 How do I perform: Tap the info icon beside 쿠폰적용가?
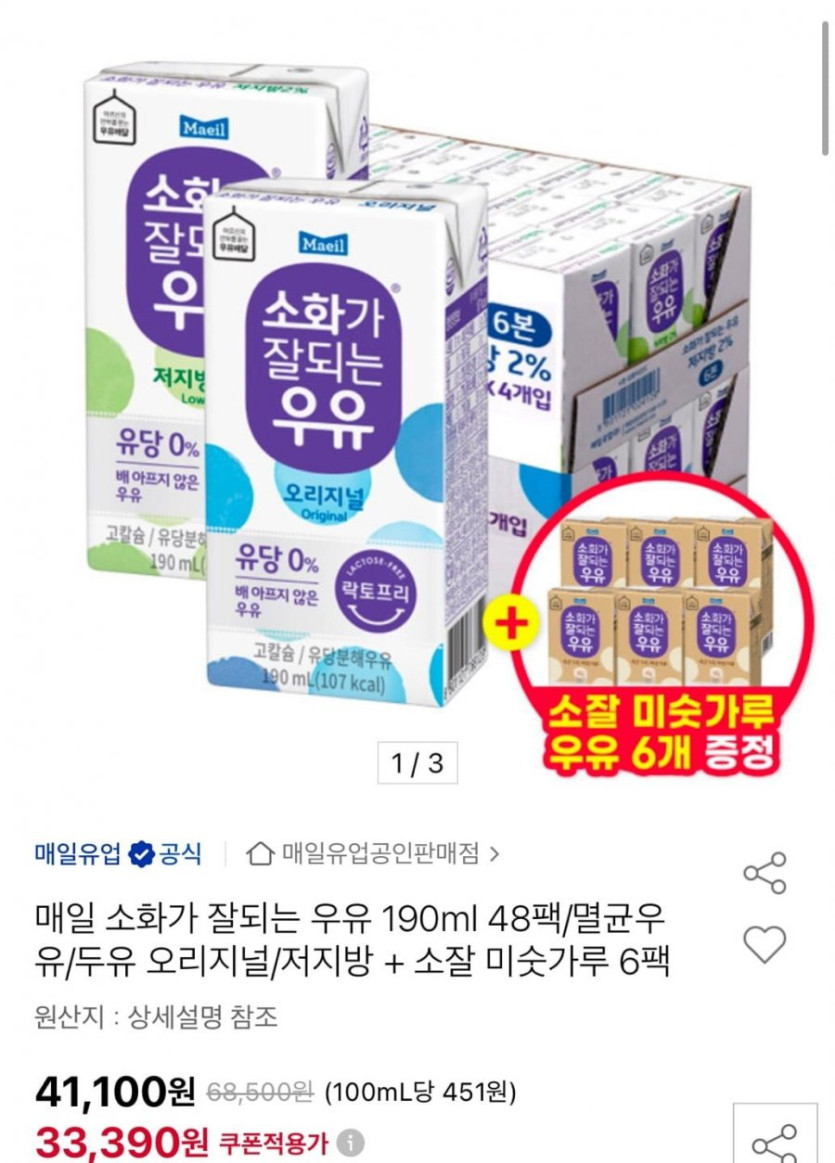click(x=350, y=1143)
